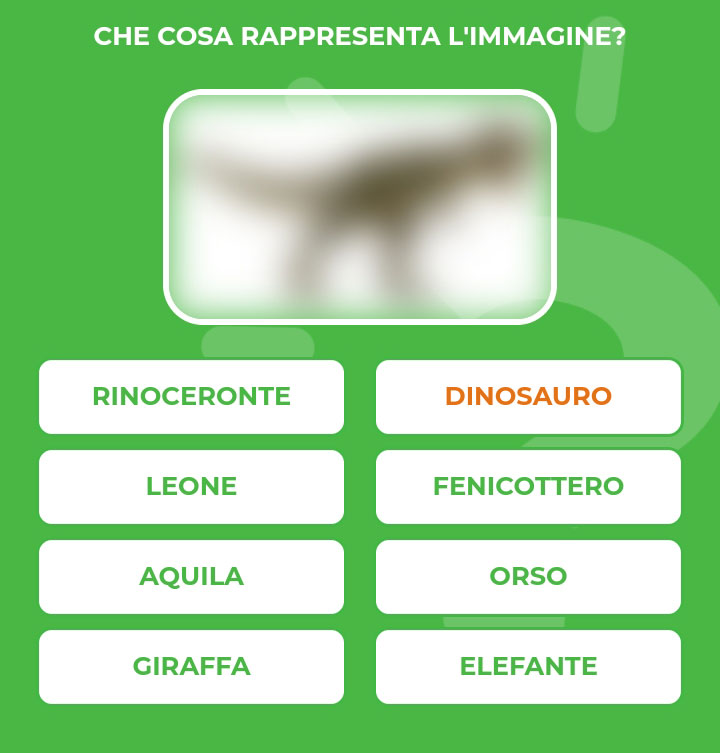Tap the center of the mystery picture
The image size is (720, 753).
click(x=360, y=207)
